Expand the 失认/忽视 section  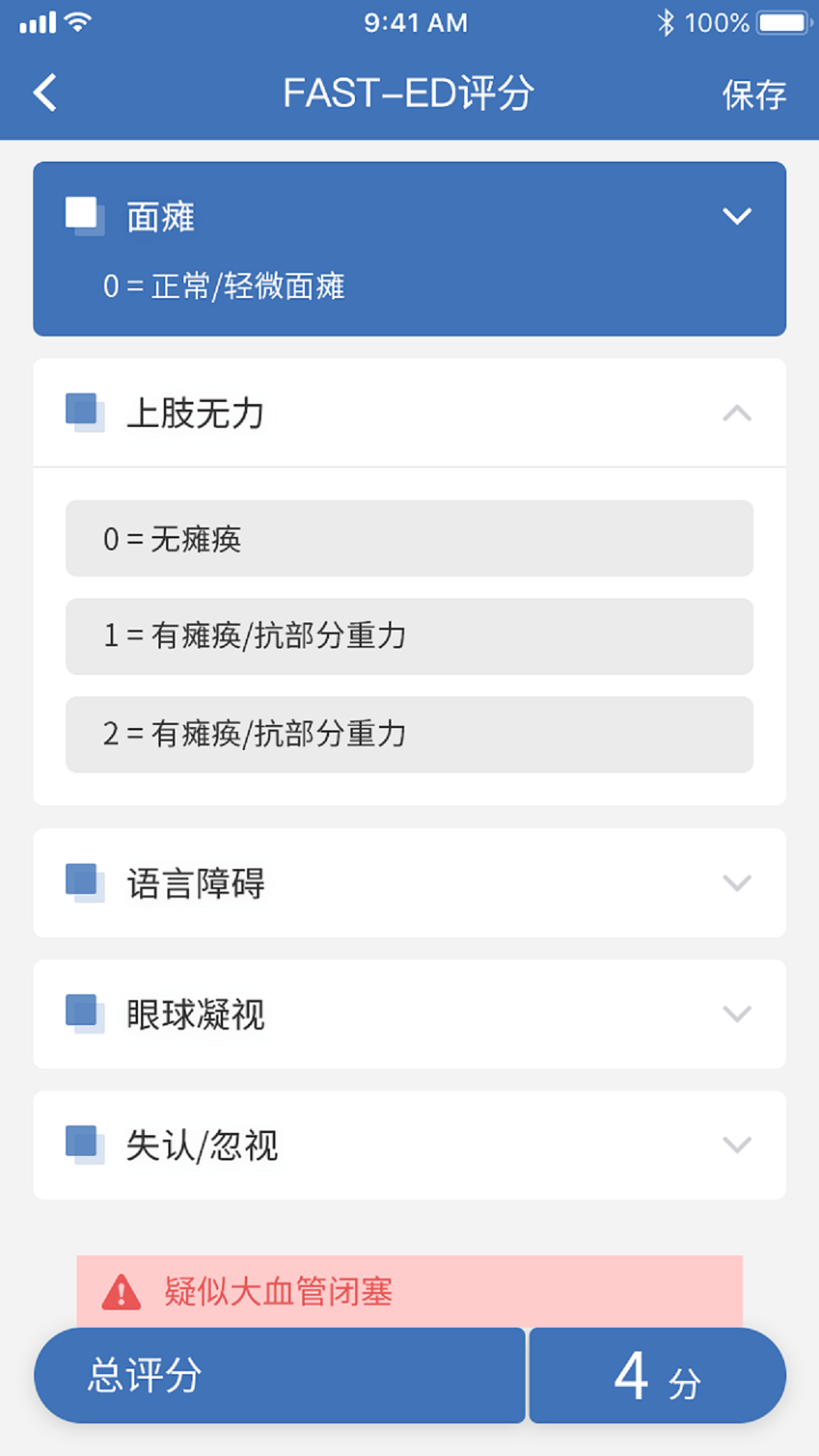click(736, 1147)
